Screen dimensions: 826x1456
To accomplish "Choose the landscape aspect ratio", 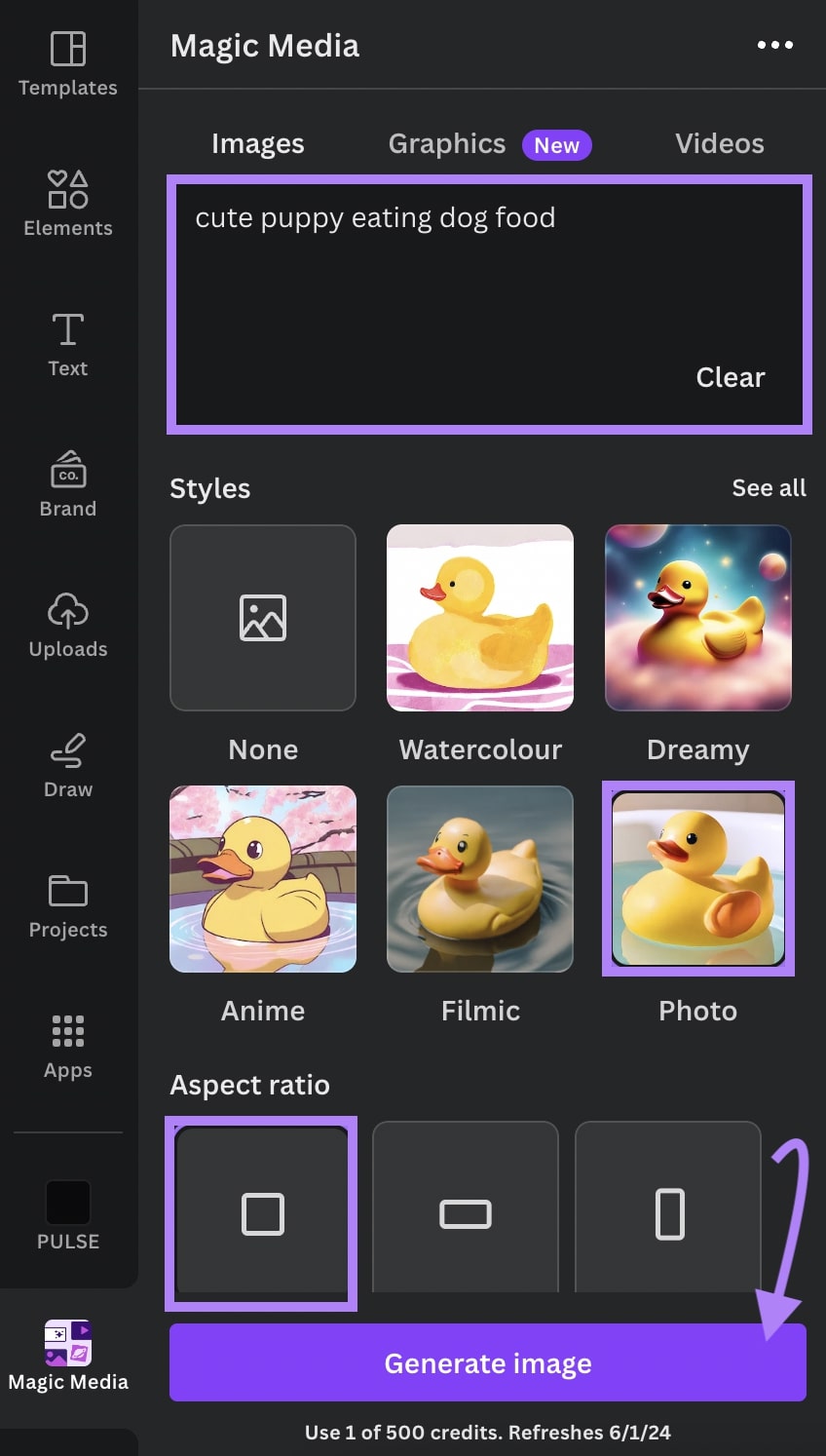I will [x=466, y=1213].
